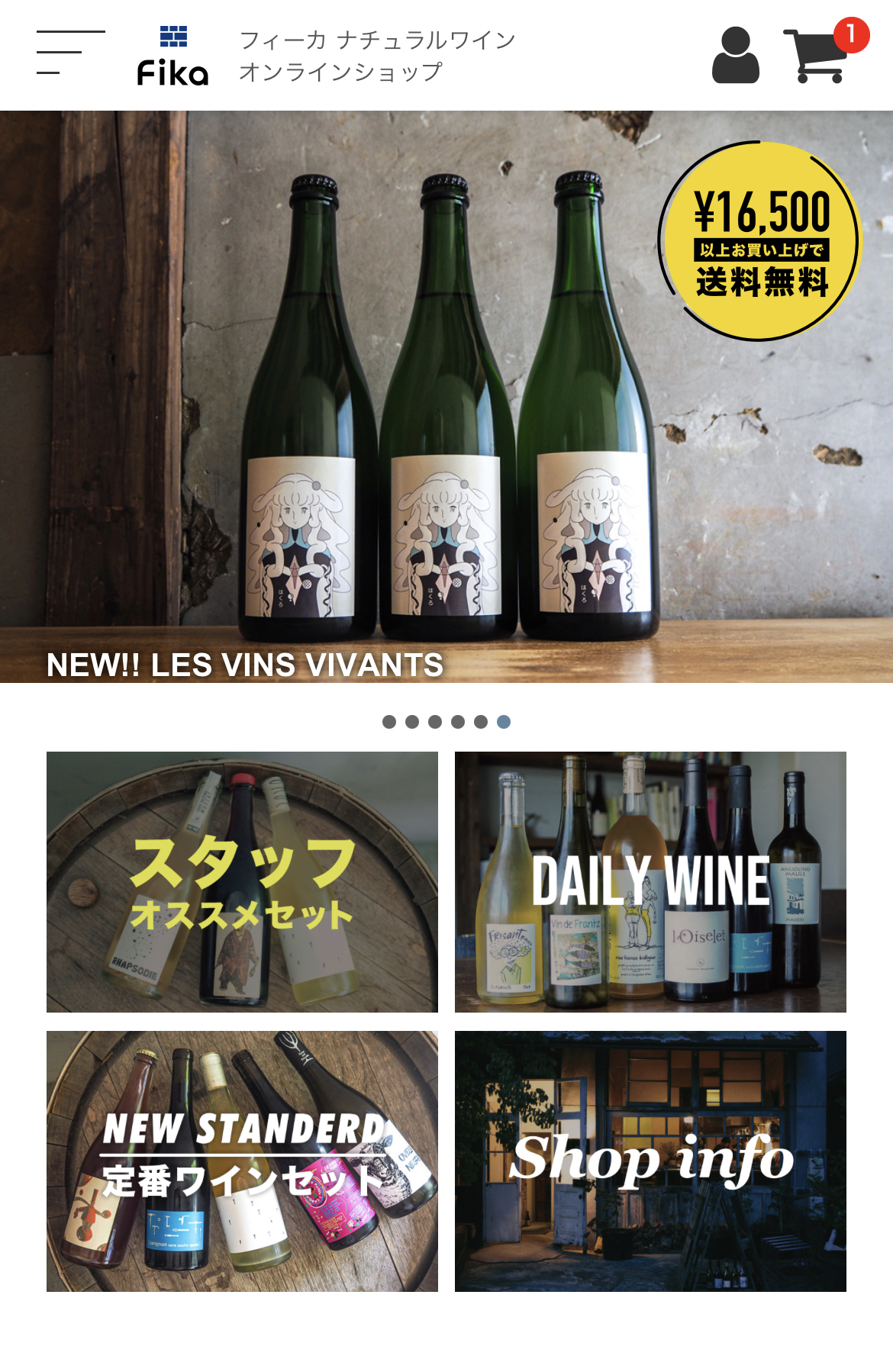Open the NEW!! LES VINS VIVANTS banner
The image size is (893, 1372).
(446, 397)
